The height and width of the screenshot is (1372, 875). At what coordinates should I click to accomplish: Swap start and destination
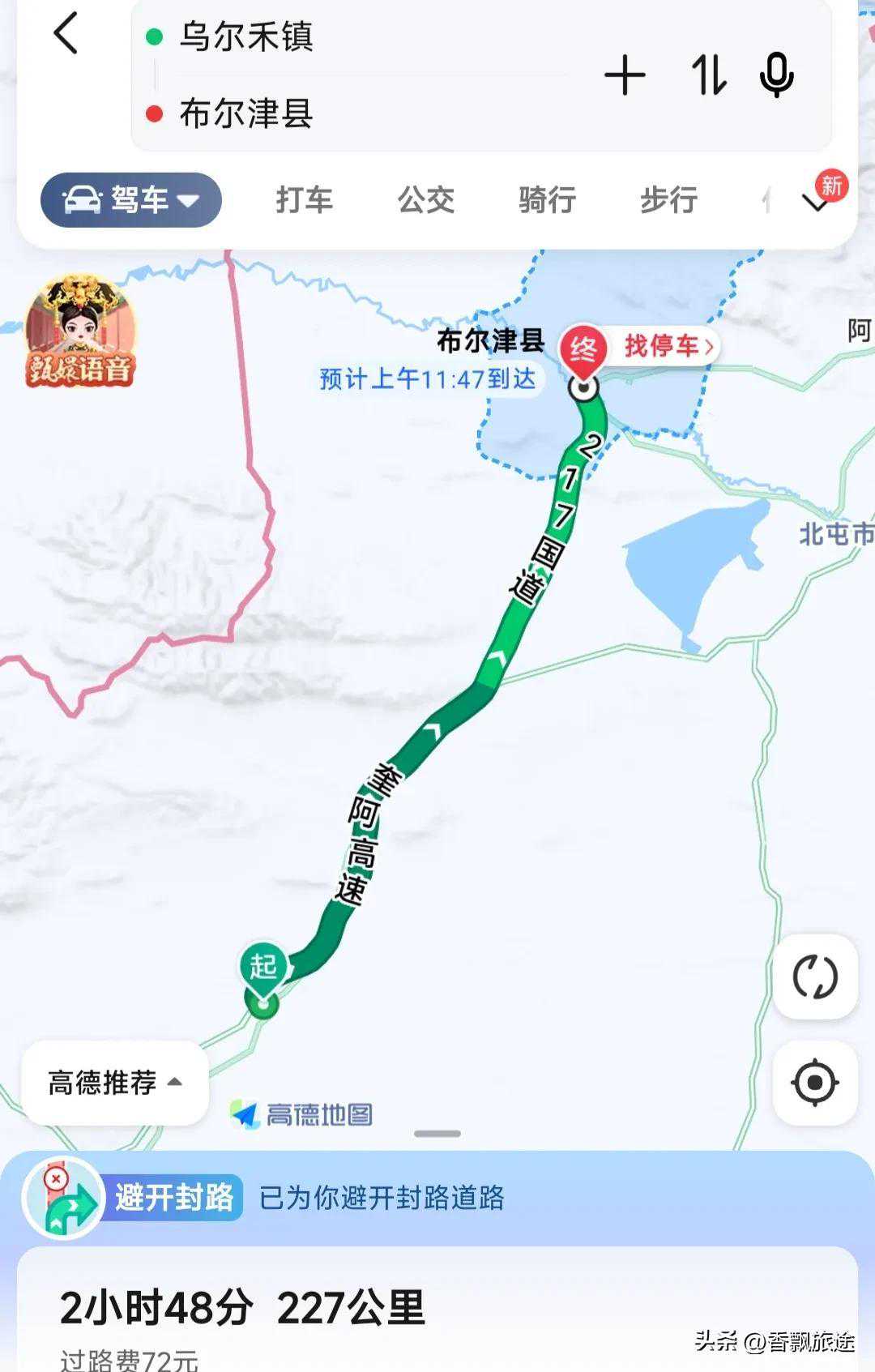(x=707, y=76)
